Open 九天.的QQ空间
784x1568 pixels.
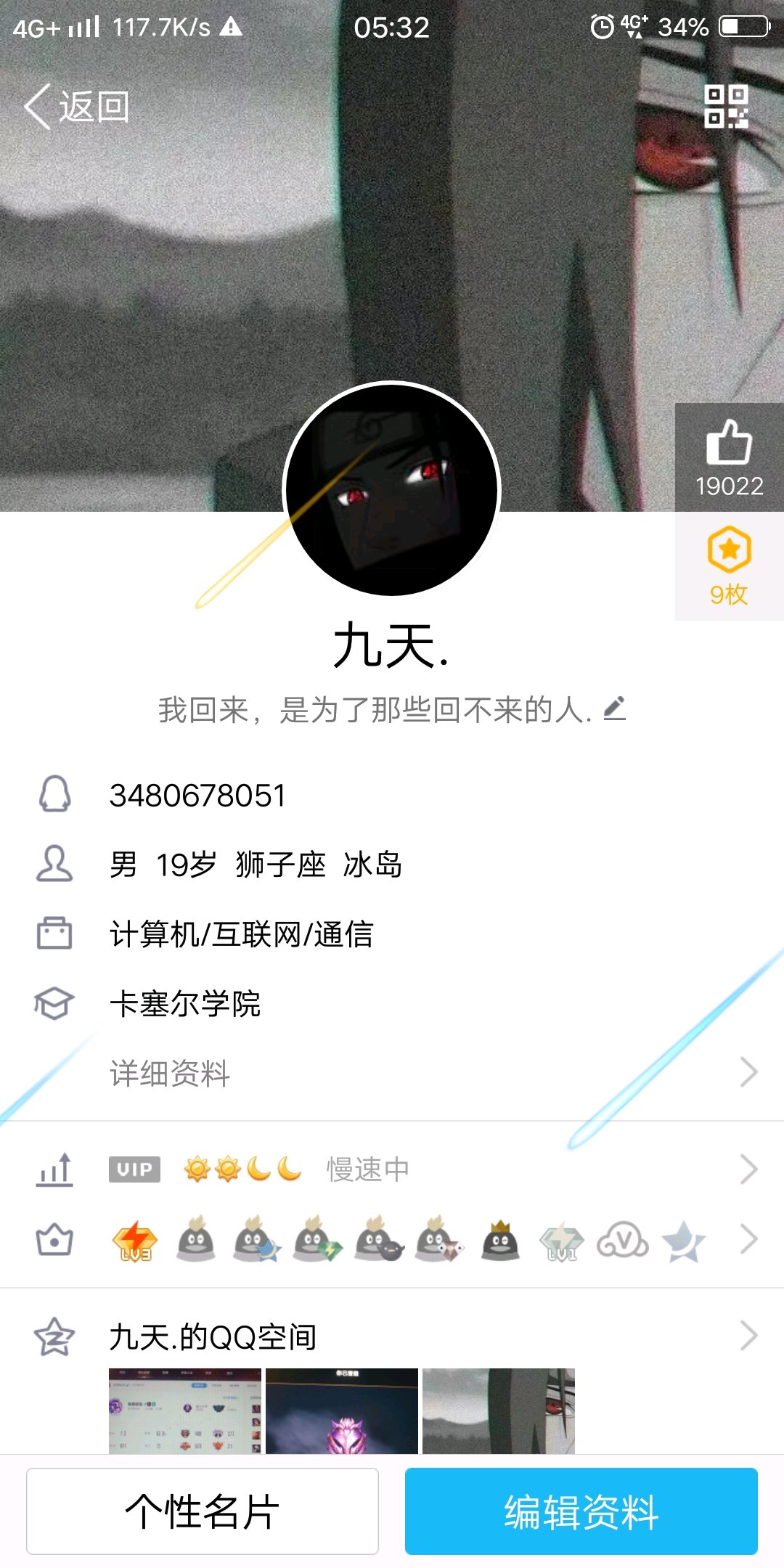click(x=392, y=1337)
